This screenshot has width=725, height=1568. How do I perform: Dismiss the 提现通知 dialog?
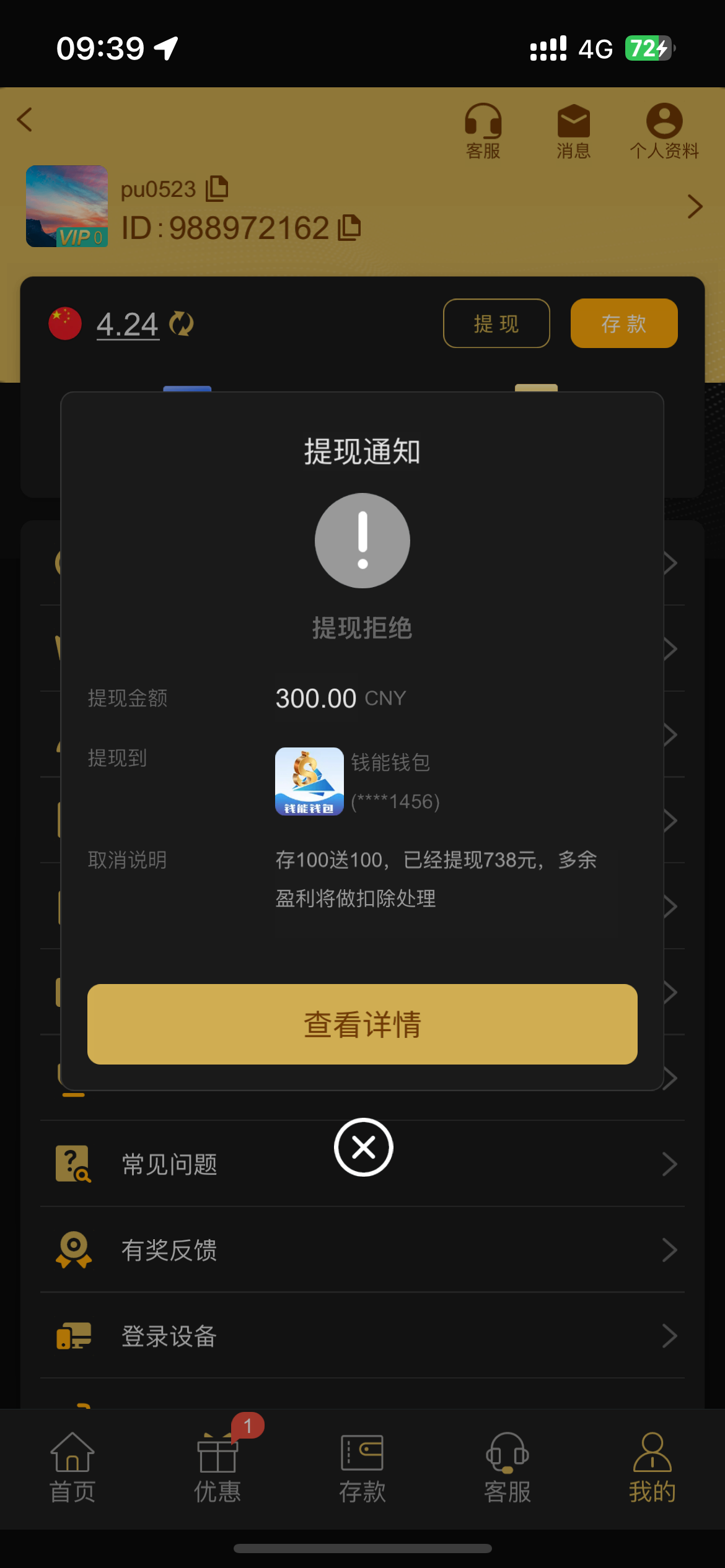point(363,1148)
